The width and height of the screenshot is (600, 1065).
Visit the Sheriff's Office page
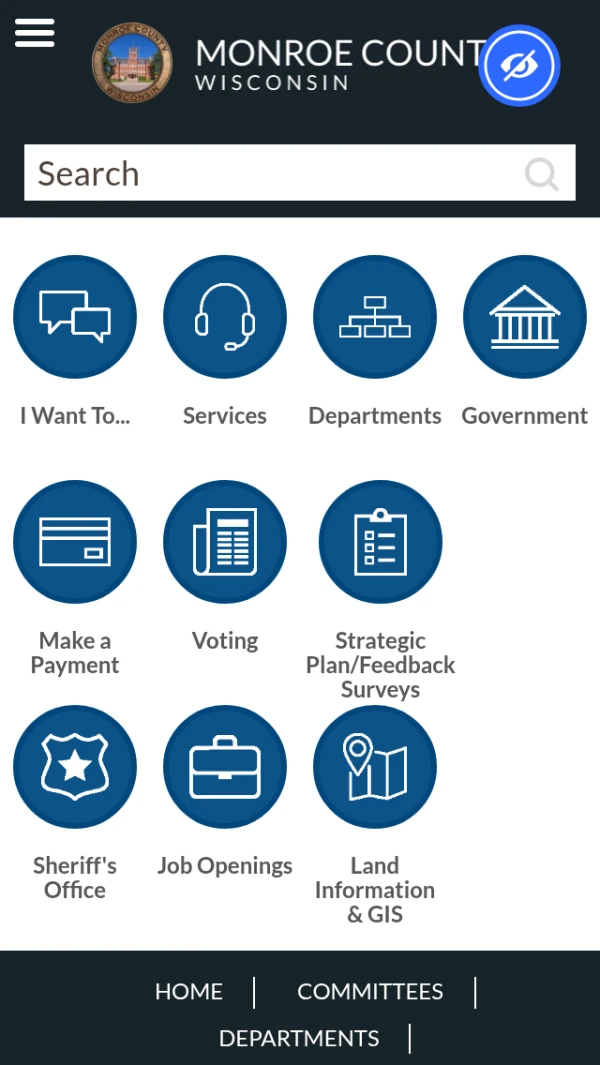coord(75,767)
